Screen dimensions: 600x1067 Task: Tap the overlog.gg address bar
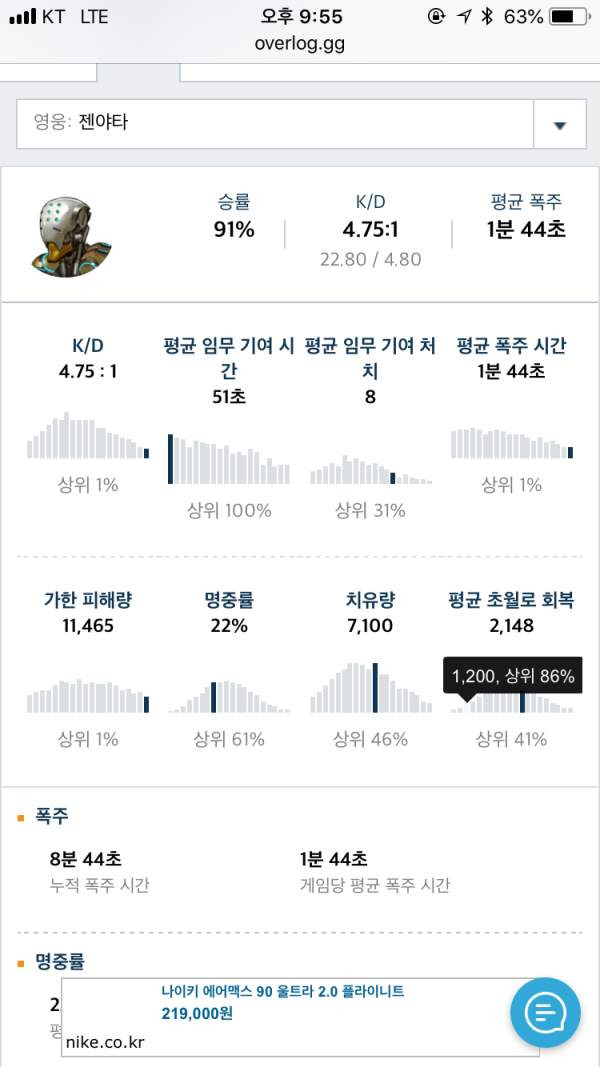coord(300,44)
